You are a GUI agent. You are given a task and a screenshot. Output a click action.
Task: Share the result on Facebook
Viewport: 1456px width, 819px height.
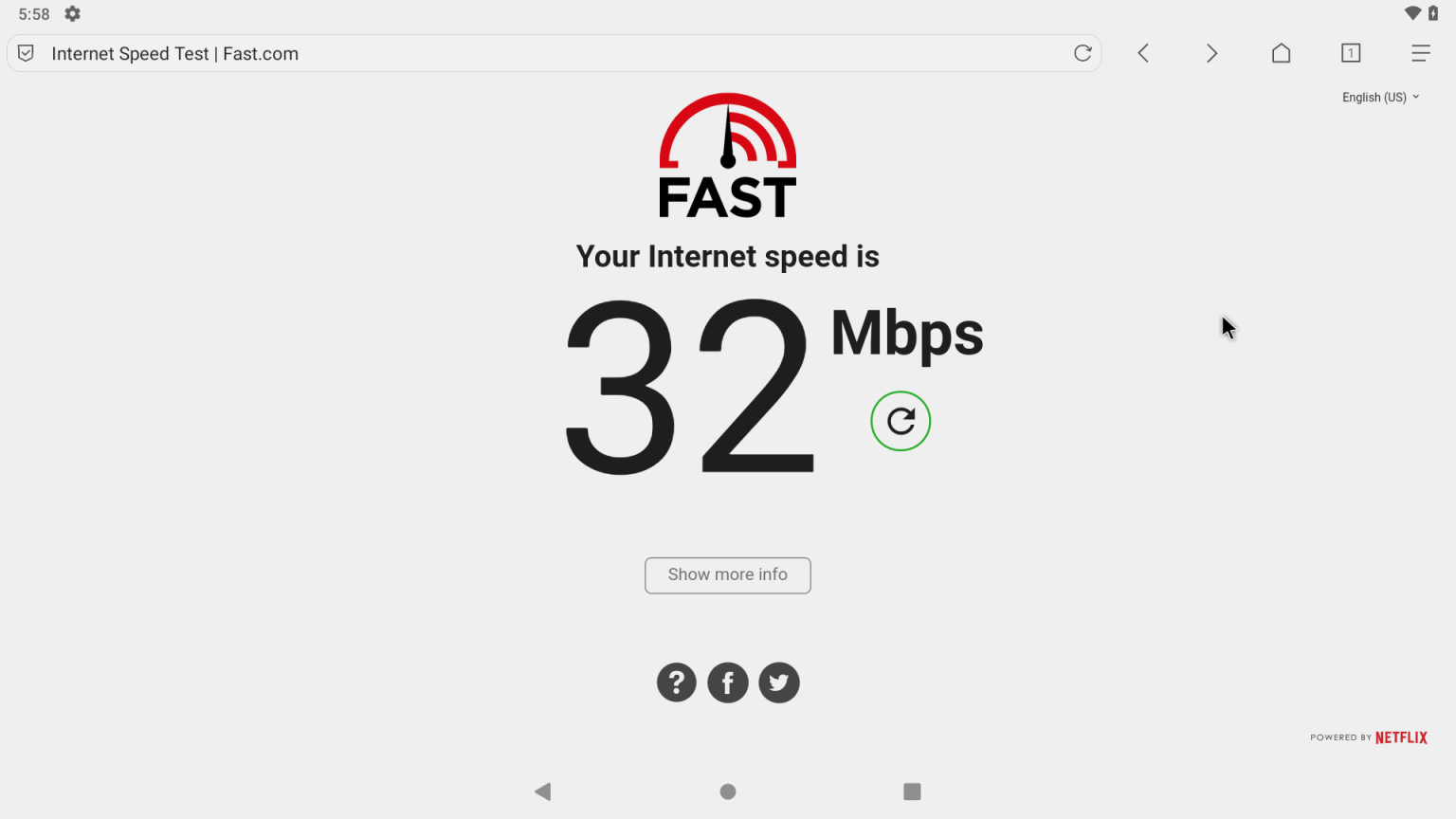pyautogui.click(x=728, y=682)
